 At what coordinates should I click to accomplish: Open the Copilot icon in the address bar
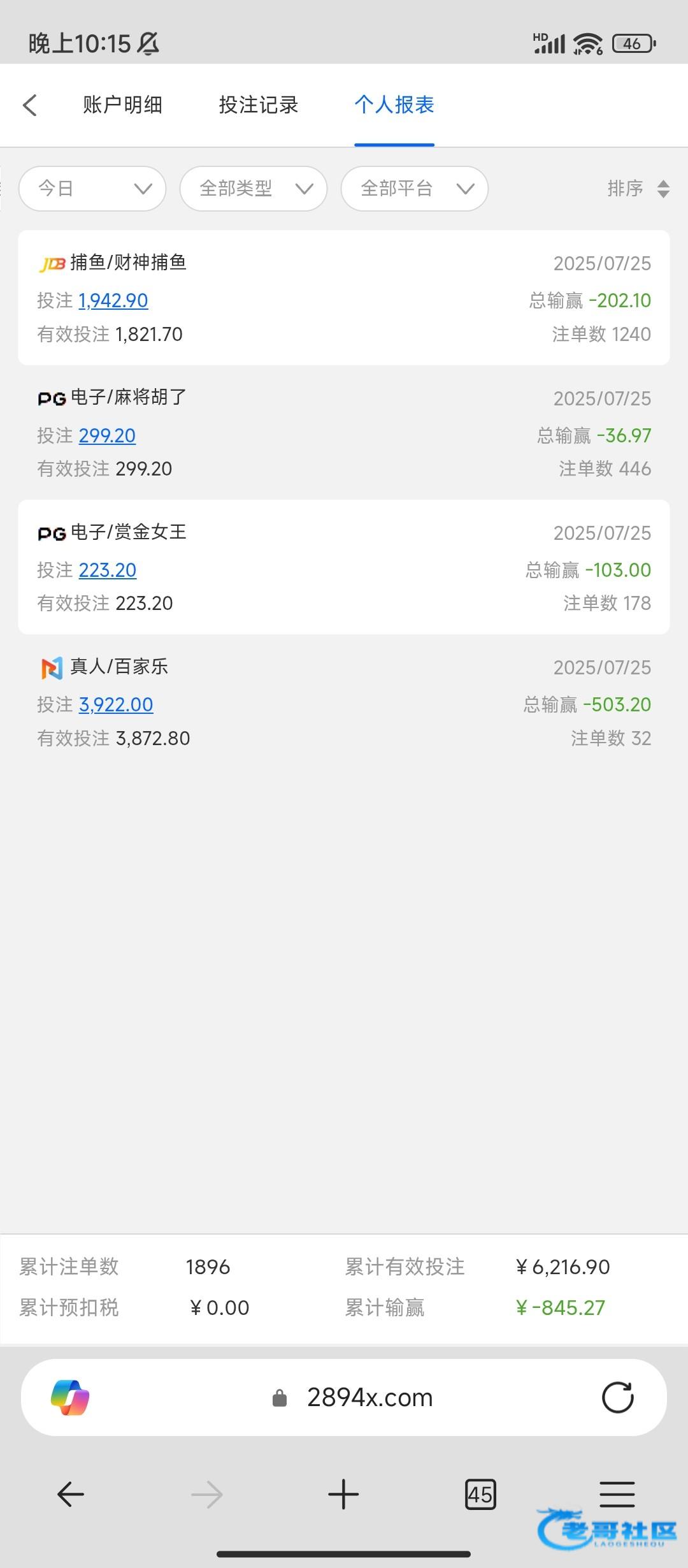pyautogui.click(x=70, y=1398)
